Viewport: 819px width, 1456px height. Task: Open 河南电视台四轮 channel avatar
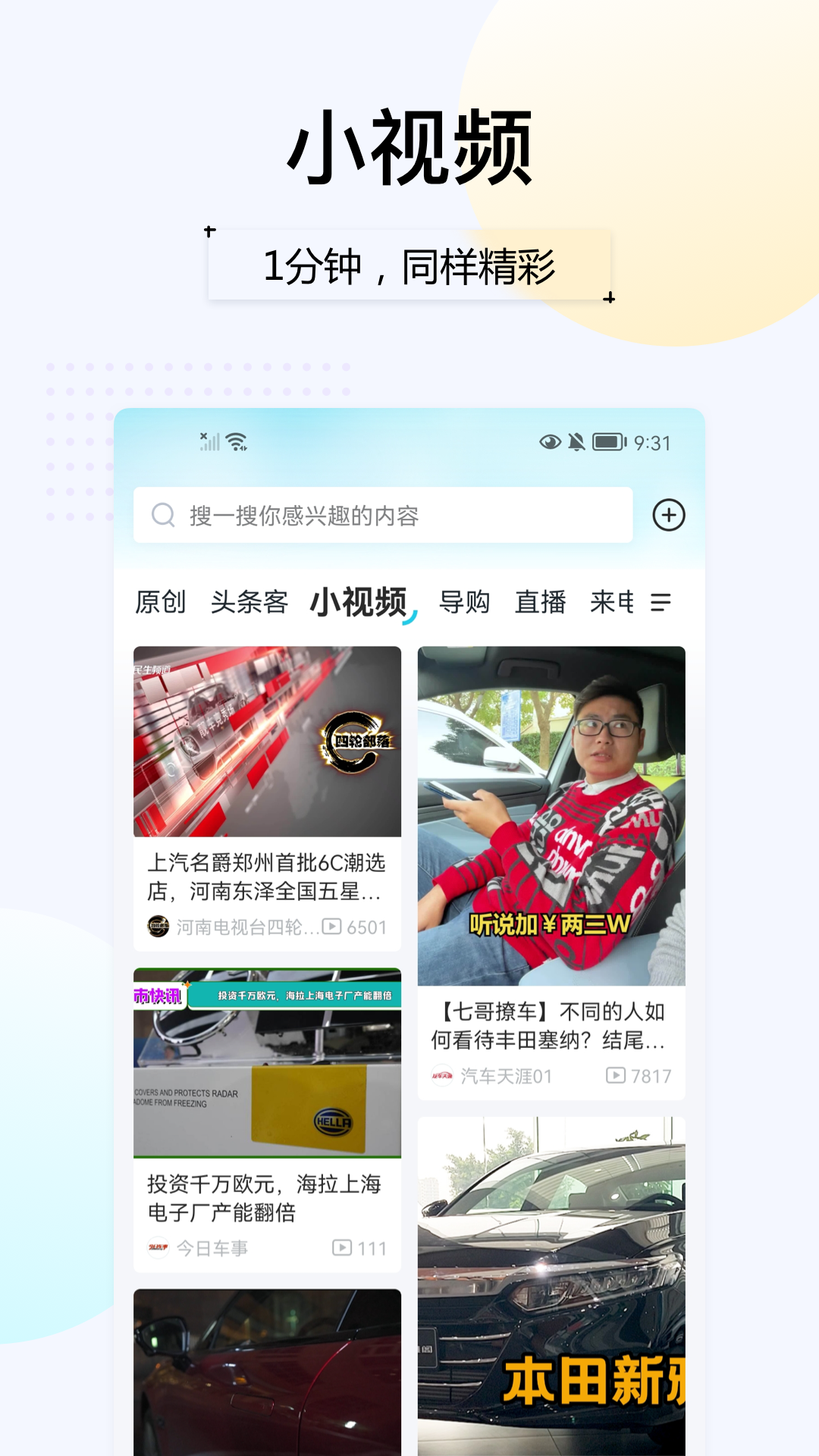click(x=156, y=927)
